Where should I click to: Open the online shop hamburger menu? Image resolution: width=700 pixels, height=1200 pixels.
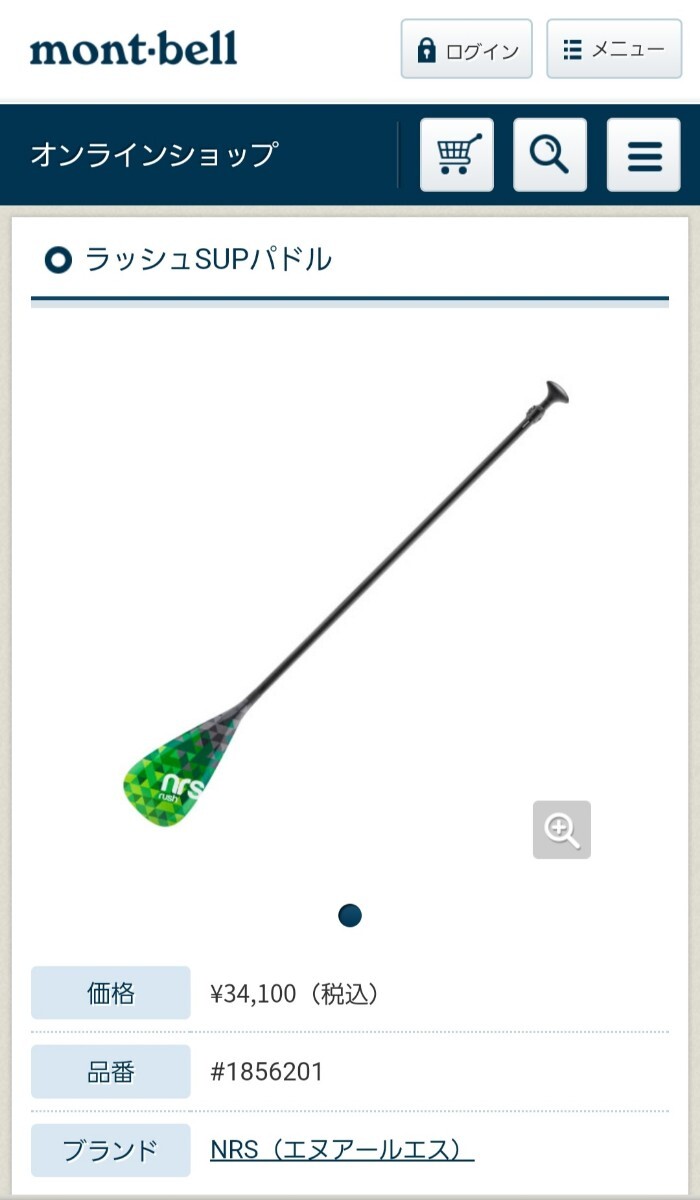tap(644, 155)
